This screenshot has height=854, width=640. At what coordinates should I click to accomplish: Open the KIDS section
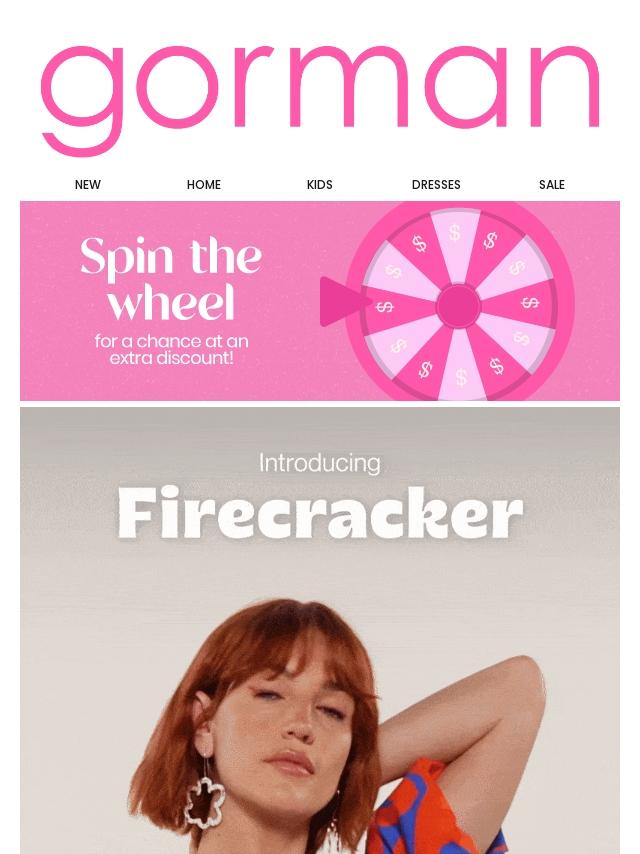[320, 185]
